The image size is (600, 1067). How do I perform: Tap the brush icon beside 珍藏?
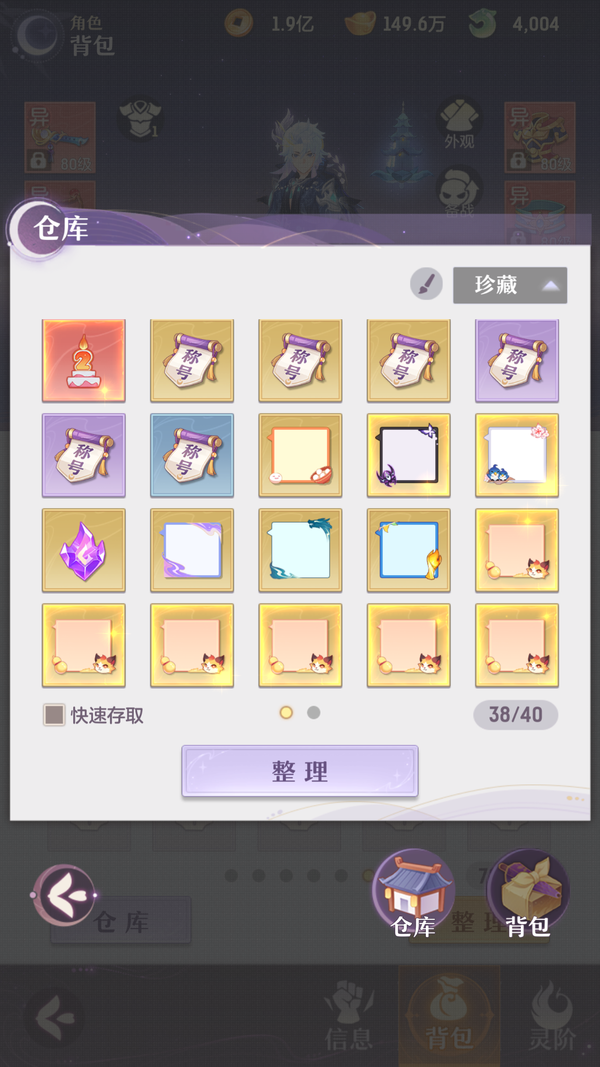click(x=426, y=285)
